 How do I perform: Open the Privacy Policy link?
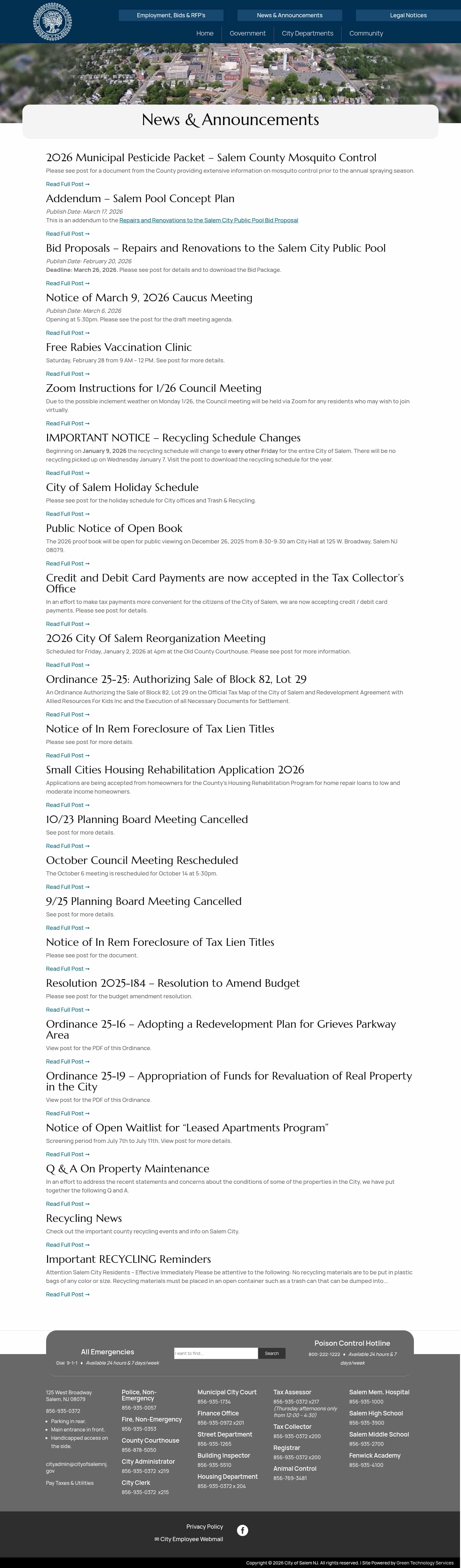tap(205, 1527)
